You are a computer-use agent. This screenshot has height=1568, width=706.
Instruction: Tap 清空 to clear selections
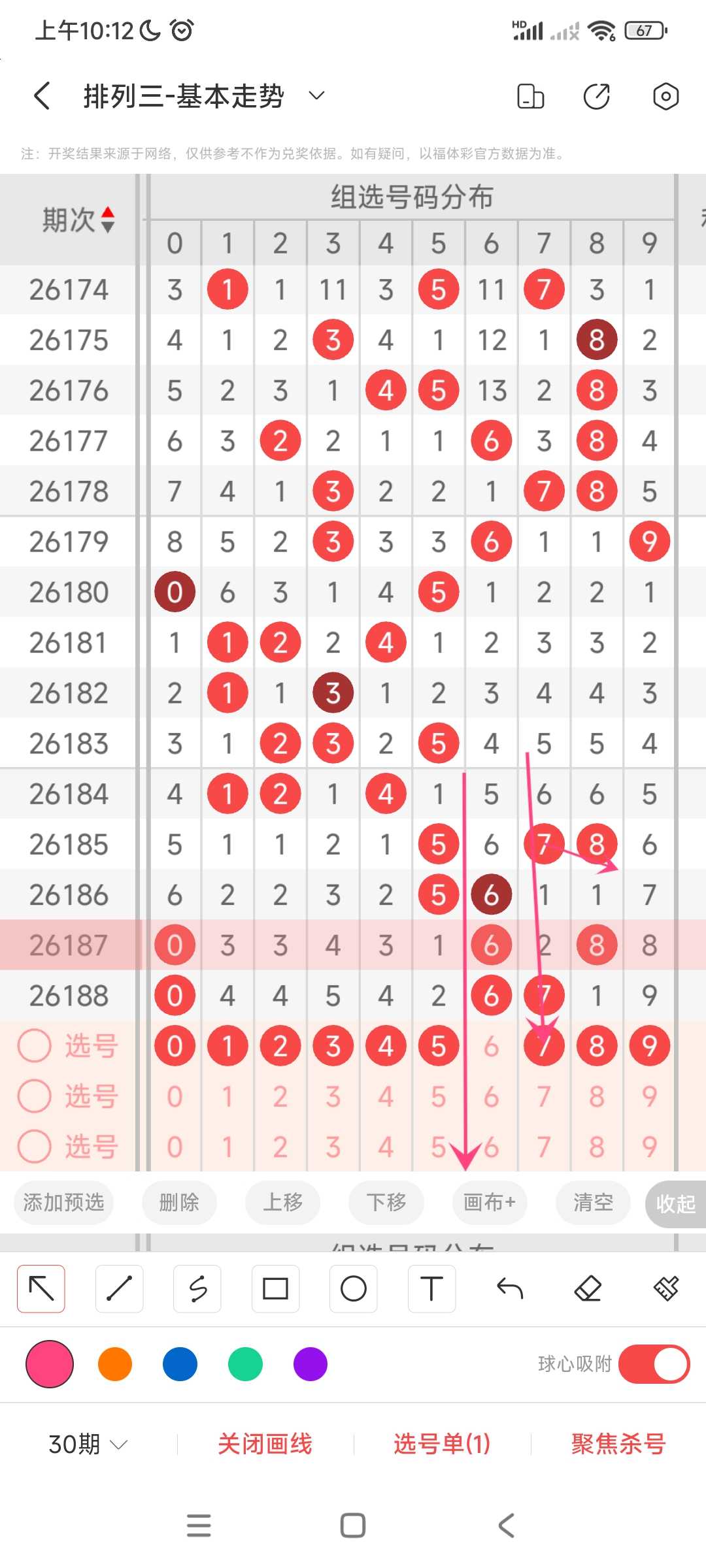(593, 1202)
